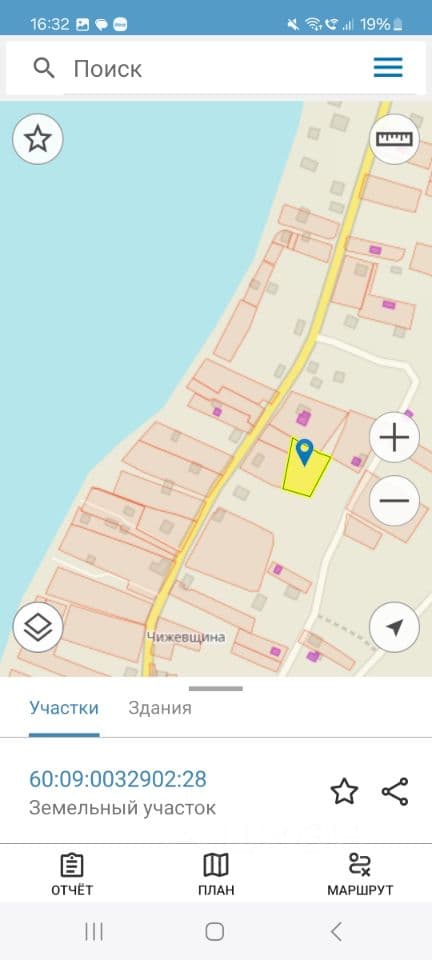The width and height of the screenshot is (432, 960).
Task: Open the Отчёт report
Action: [x=72, y=874]
